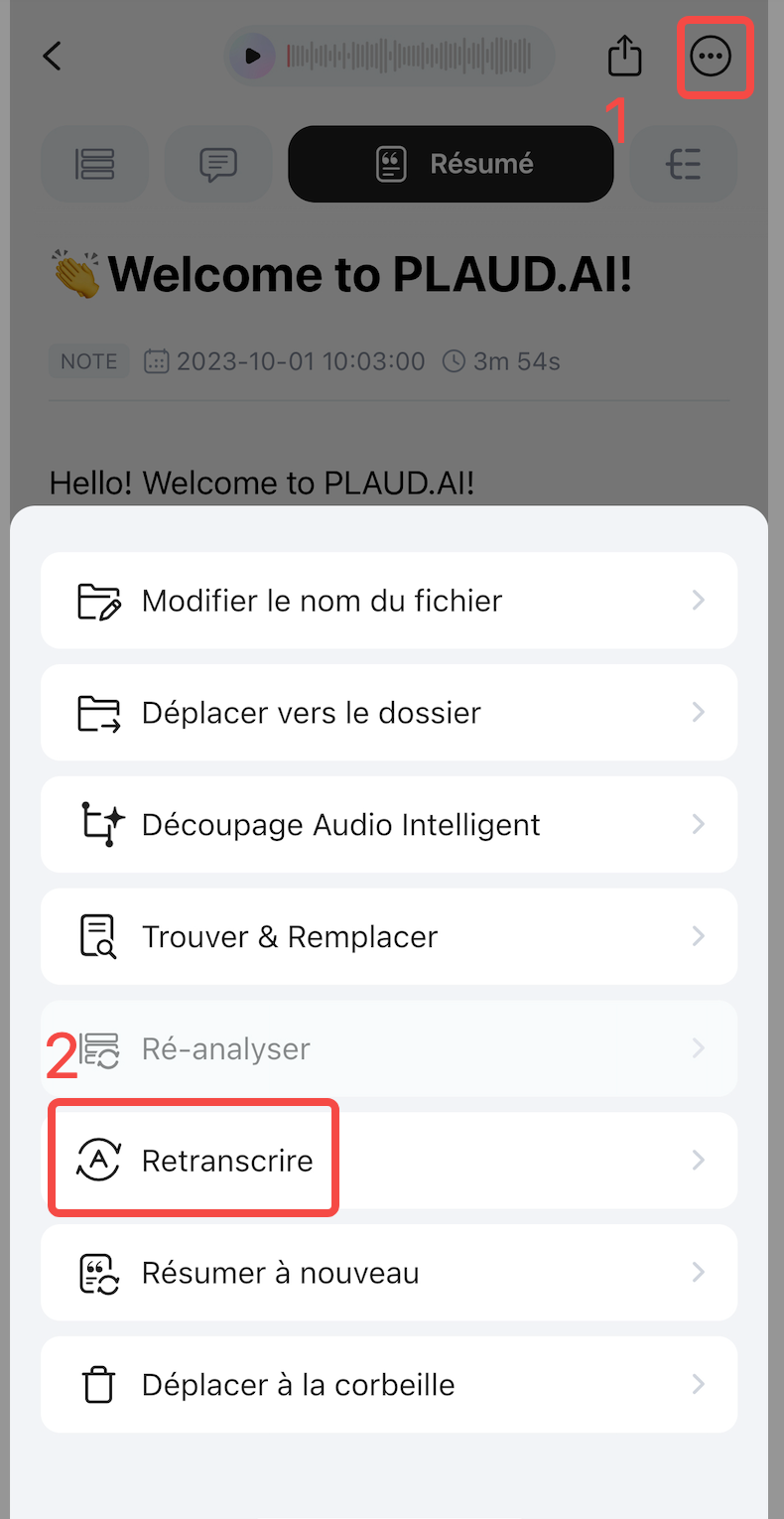
Task: Open Trouver & Remplacer
Action: click(389, 937)
